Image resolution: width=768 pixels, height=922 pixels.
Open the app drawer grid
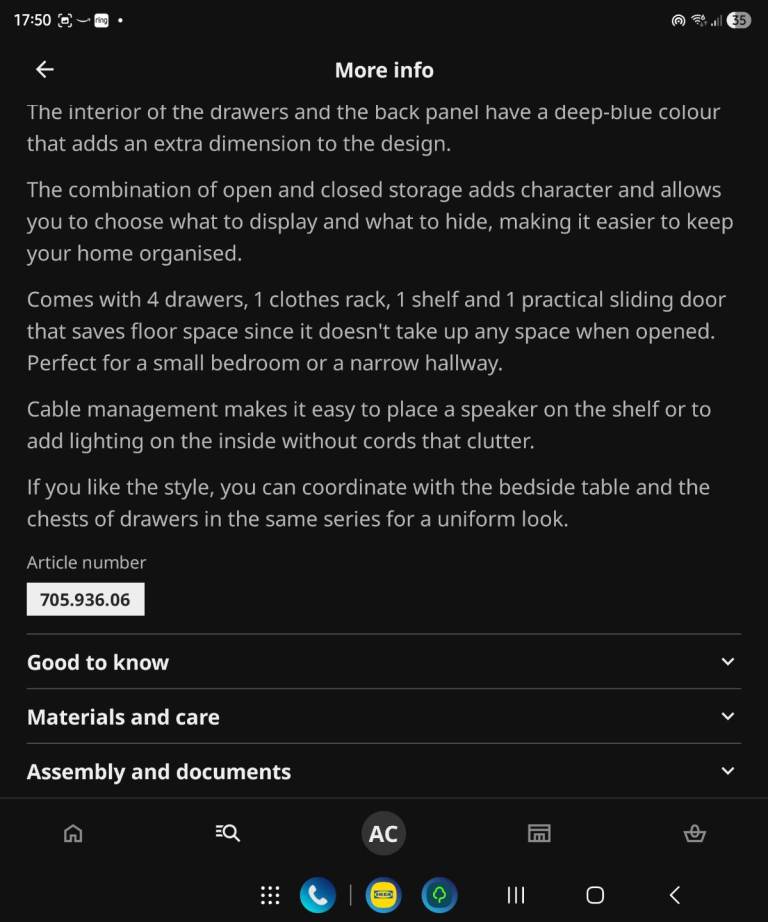point(270,895)
